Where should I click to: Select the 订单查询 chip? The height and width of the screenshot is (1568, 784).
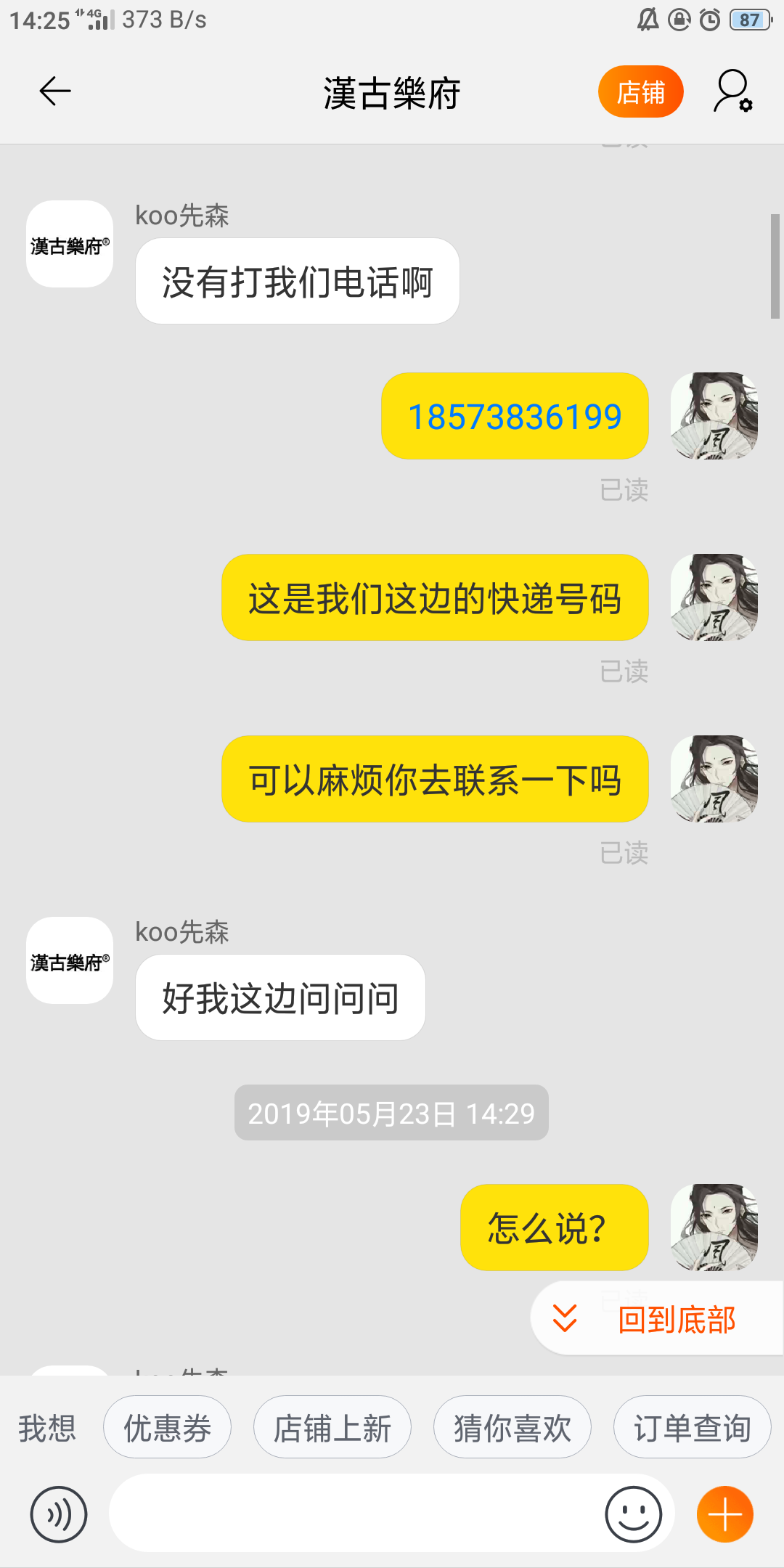692,1428
